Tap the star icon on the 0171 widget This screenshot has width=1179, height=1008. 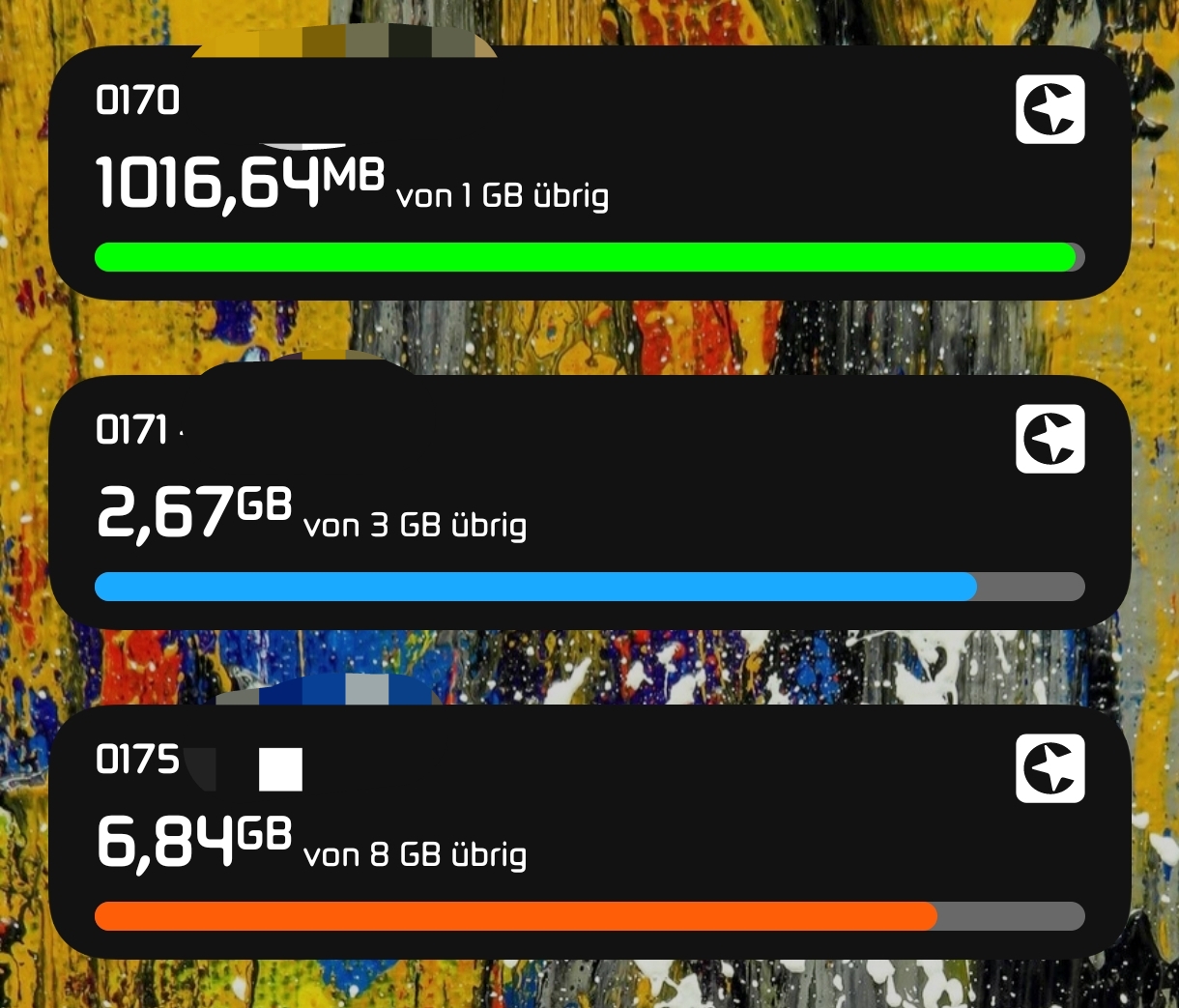tap(1050, 439)
